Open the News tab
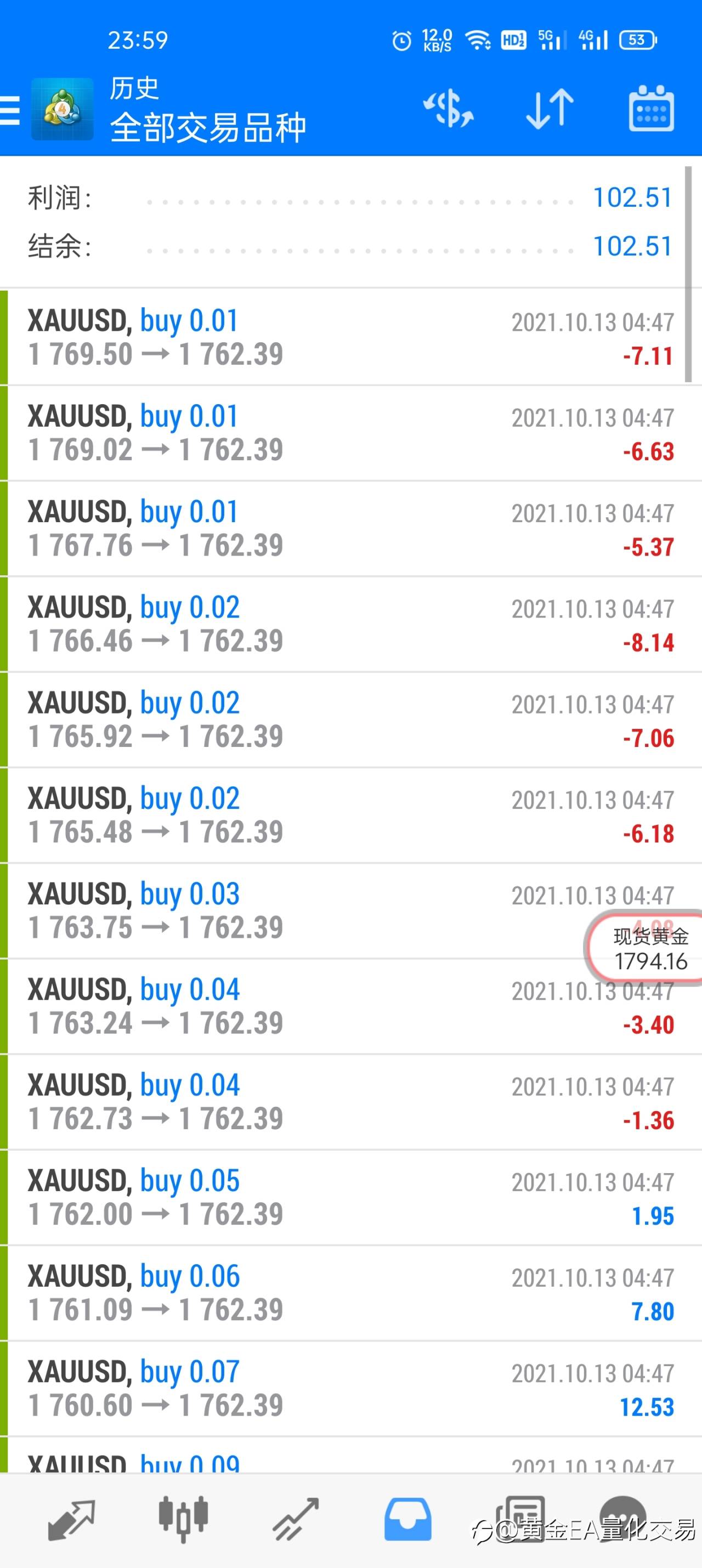702x1568 pixels. (x=519, y=1519)
